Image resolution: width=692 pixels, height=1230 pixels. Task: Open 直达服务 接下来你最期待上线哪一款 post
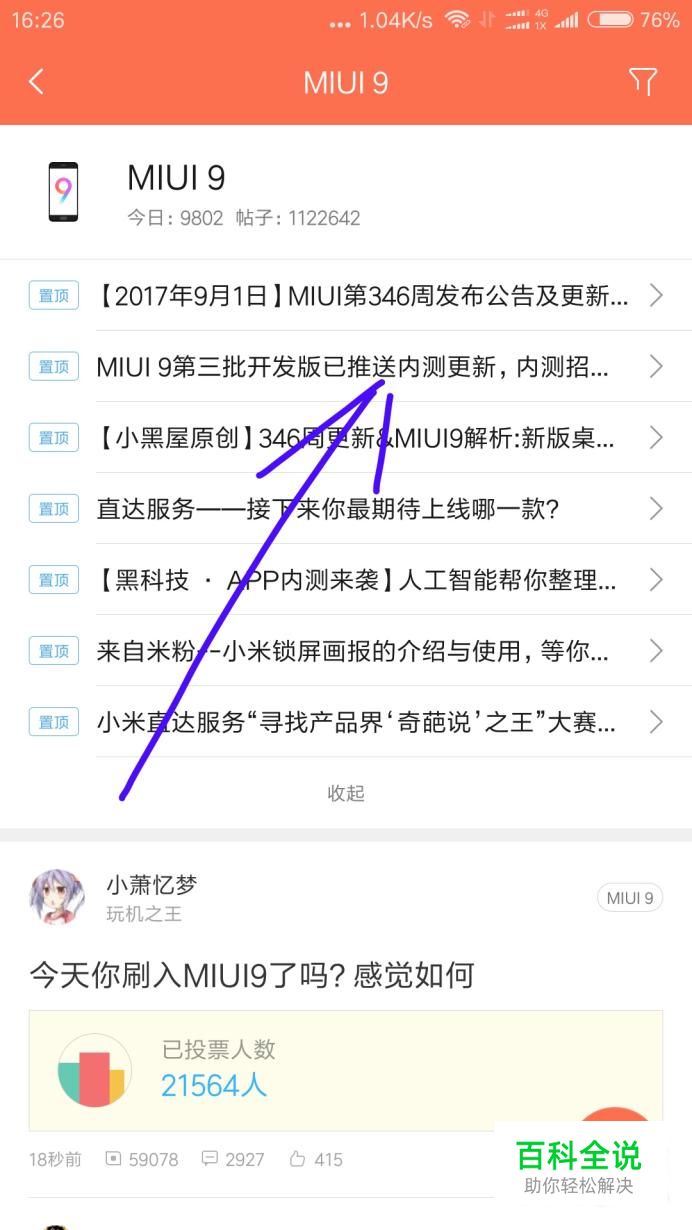346,508
